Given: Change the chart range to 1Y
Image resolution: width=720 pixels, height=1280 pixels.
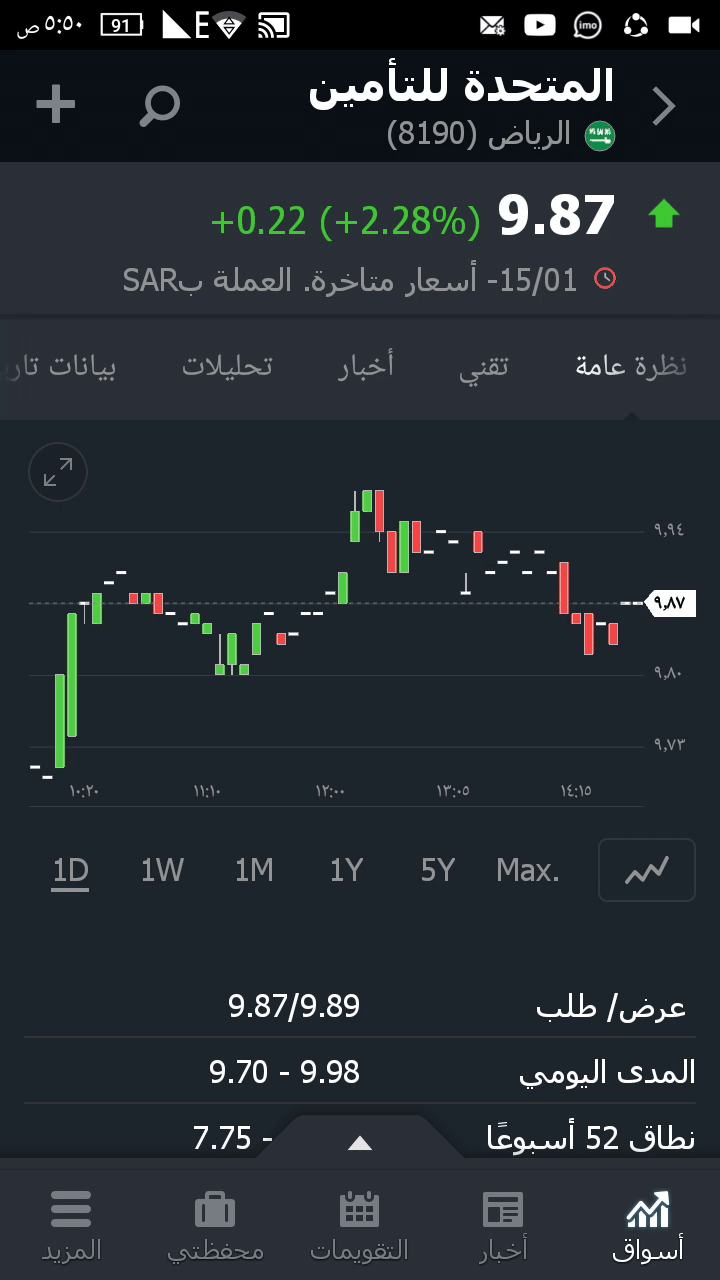Looking at the screenshot, I should pos(346,871).
